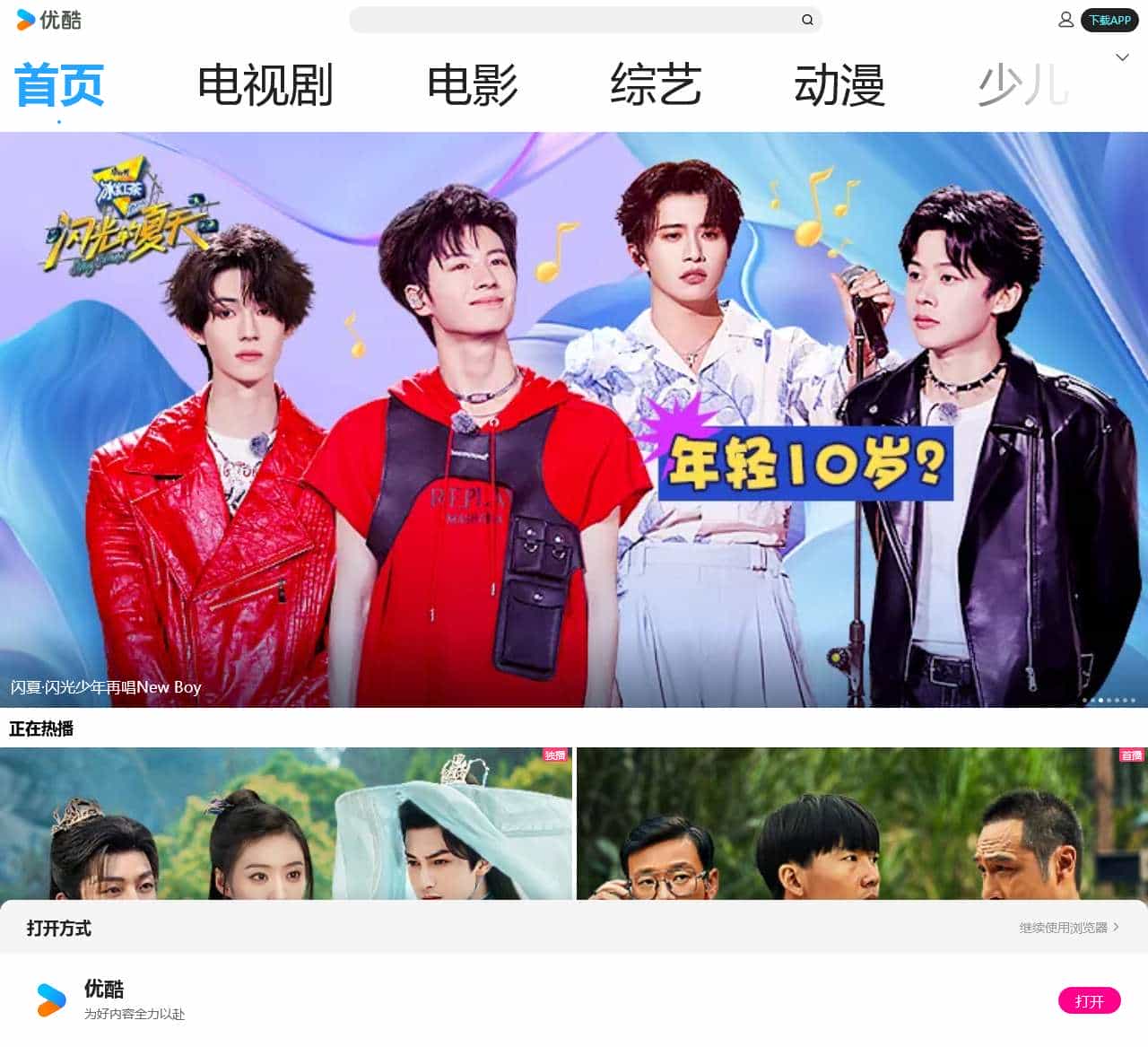This screenshot has width=1148, height=1047.
Task: Tap 打开 to open in 优酷 app
Action: coord(1089,1001)
